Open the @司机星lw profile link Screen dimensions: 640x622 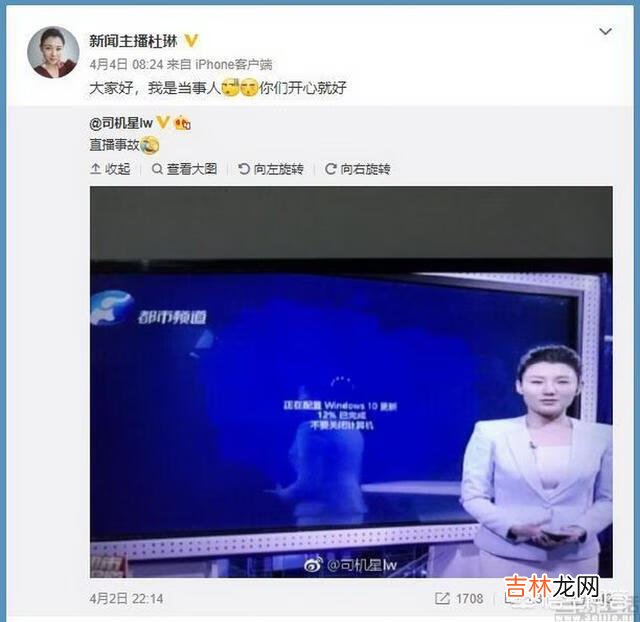(x=122, y=124)
